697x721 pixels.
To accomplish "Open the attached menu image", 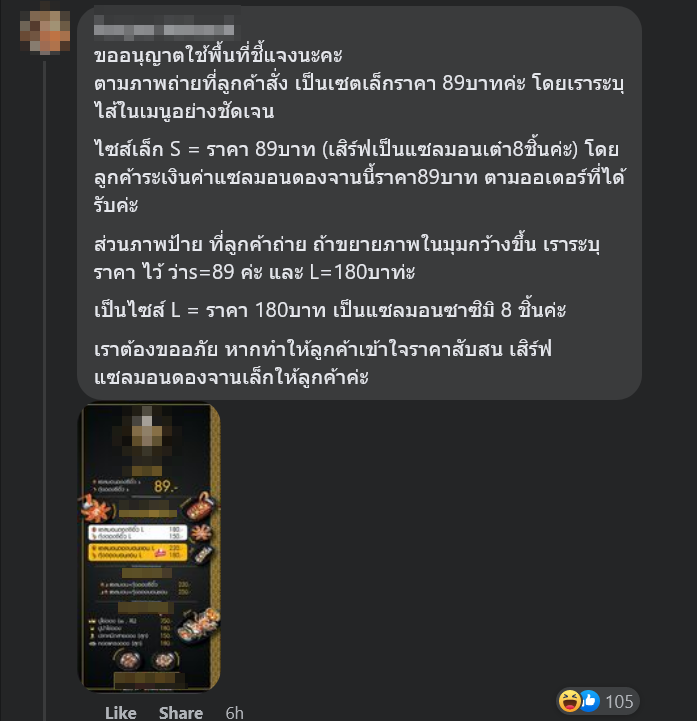I will [149, 547].
